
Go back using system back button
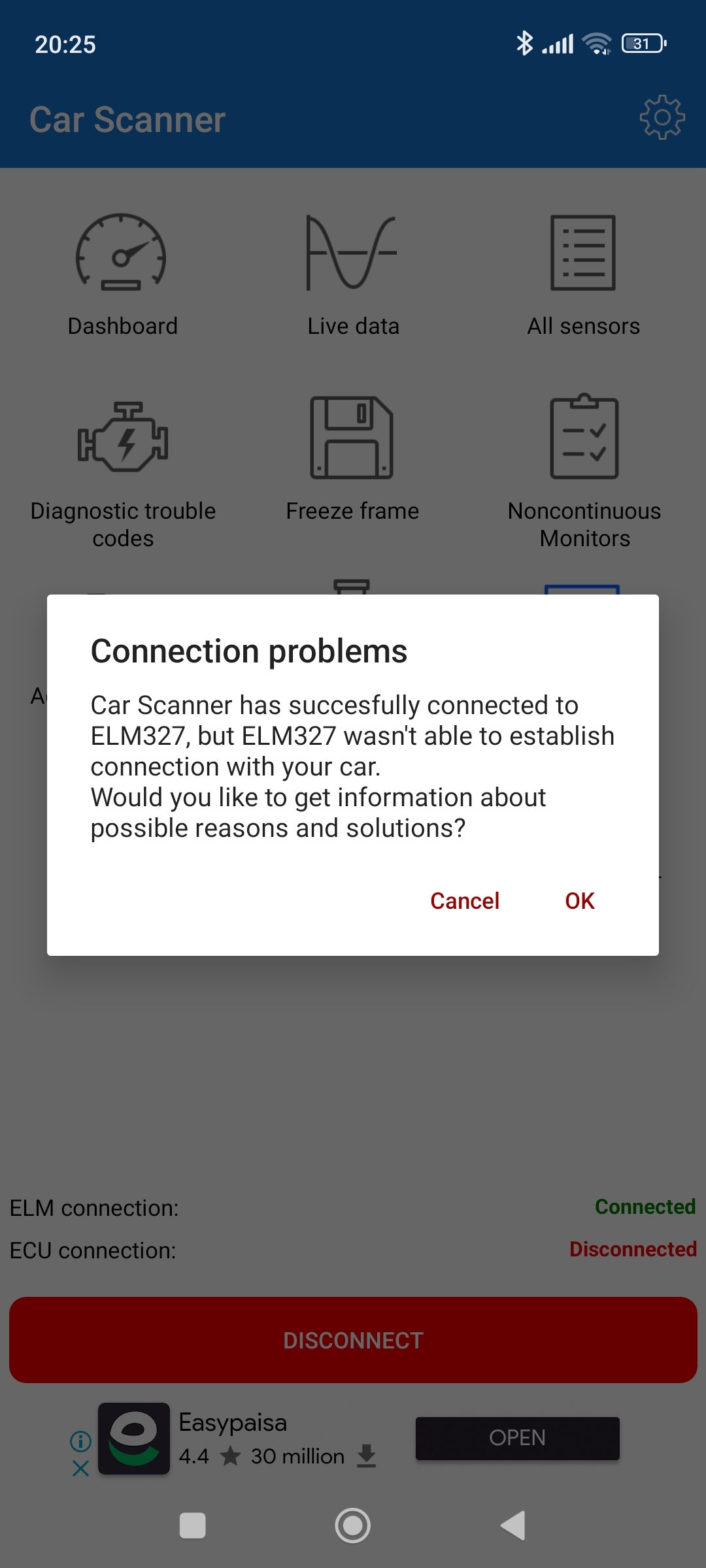[x=513, y=1526]
